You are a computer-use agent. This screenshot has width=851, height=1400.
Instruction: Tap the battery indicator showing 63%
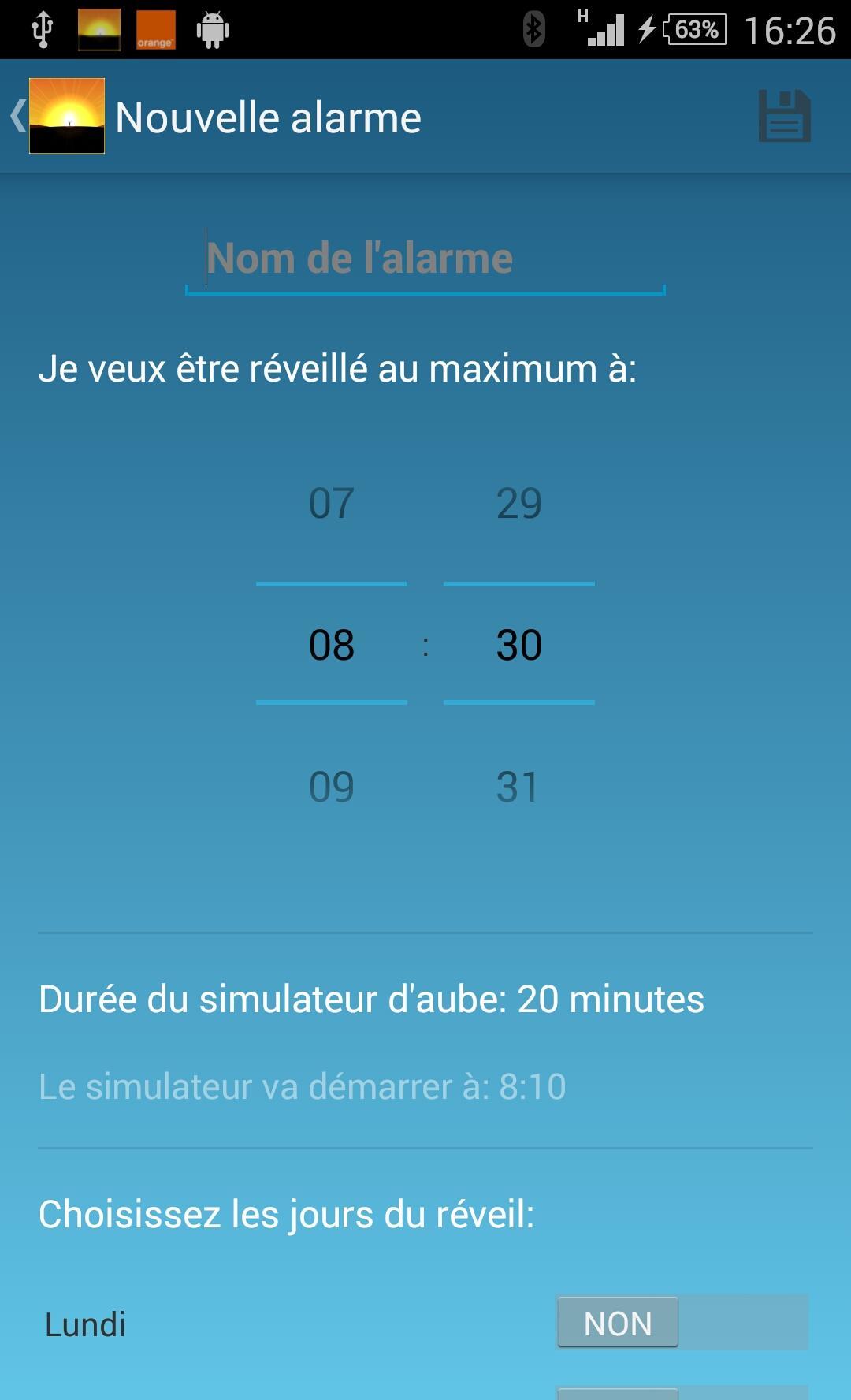point(692,29)
